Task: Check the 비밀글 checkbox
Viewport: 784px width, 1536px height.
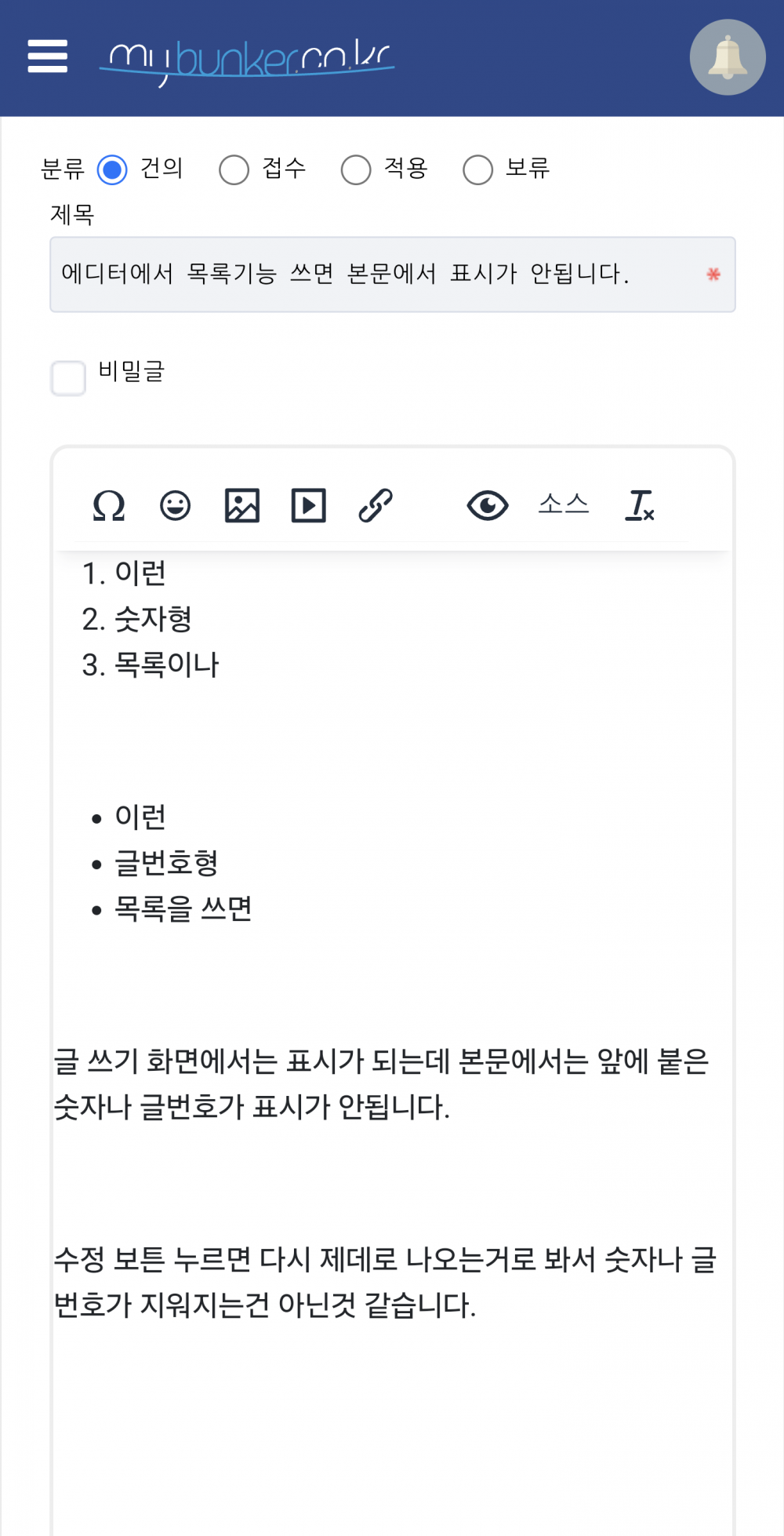Action: pyautogui.click(x=68, y=378)
